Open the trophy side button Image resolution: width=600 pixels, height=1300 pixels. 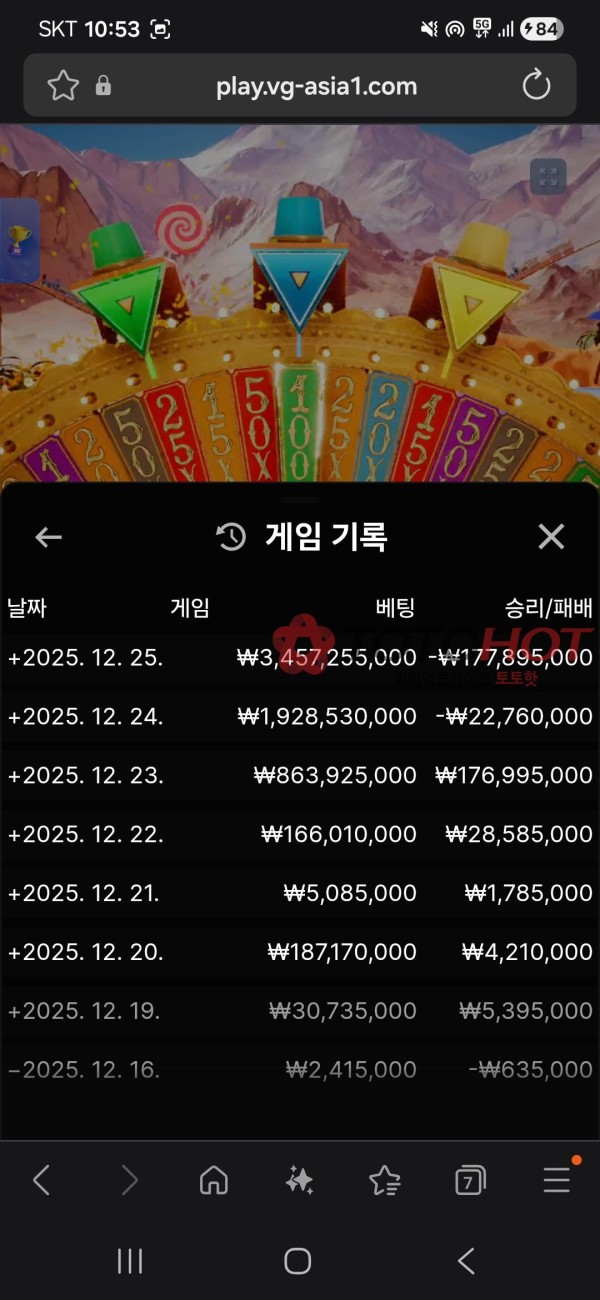tap(18, 240)
